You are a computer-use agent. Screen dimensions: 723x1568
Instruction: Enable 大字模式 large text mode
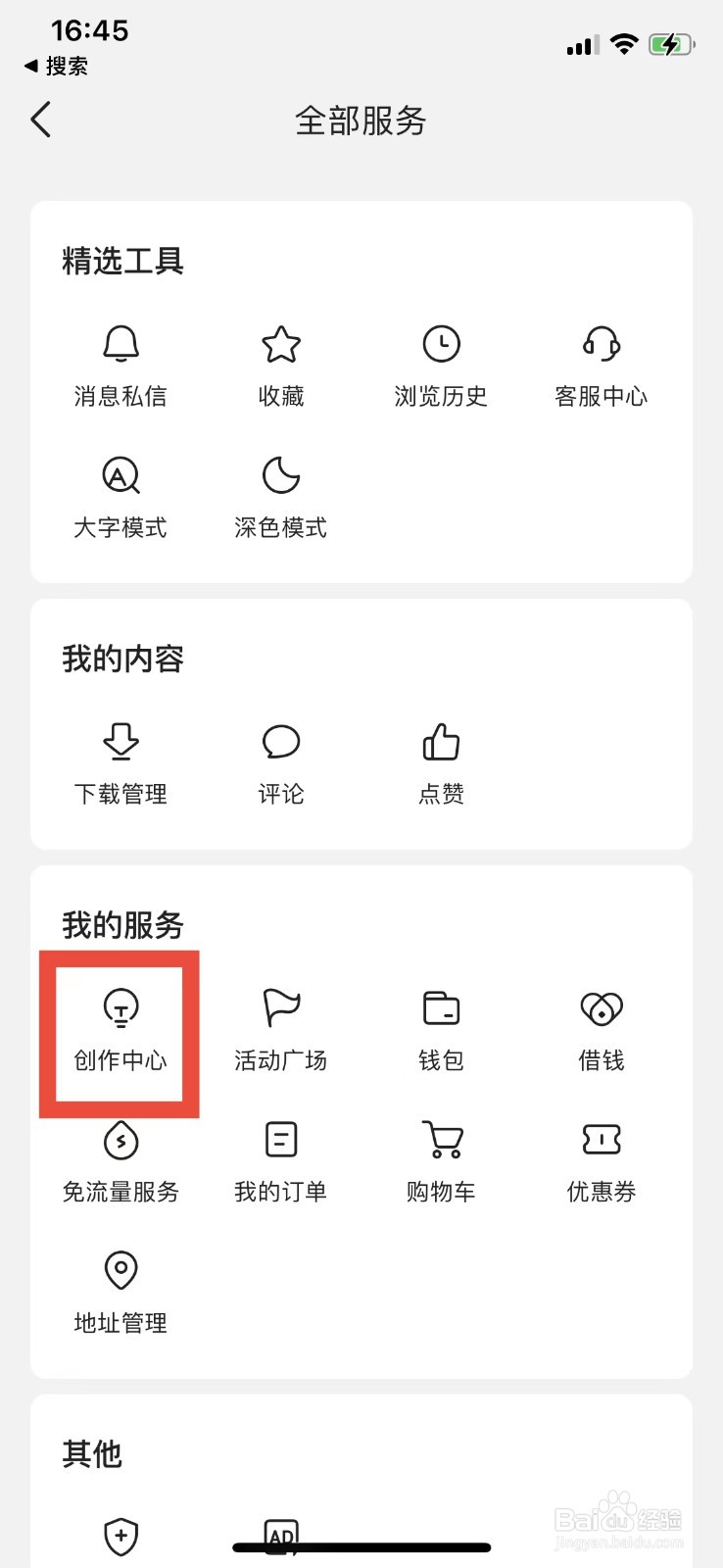120,498
